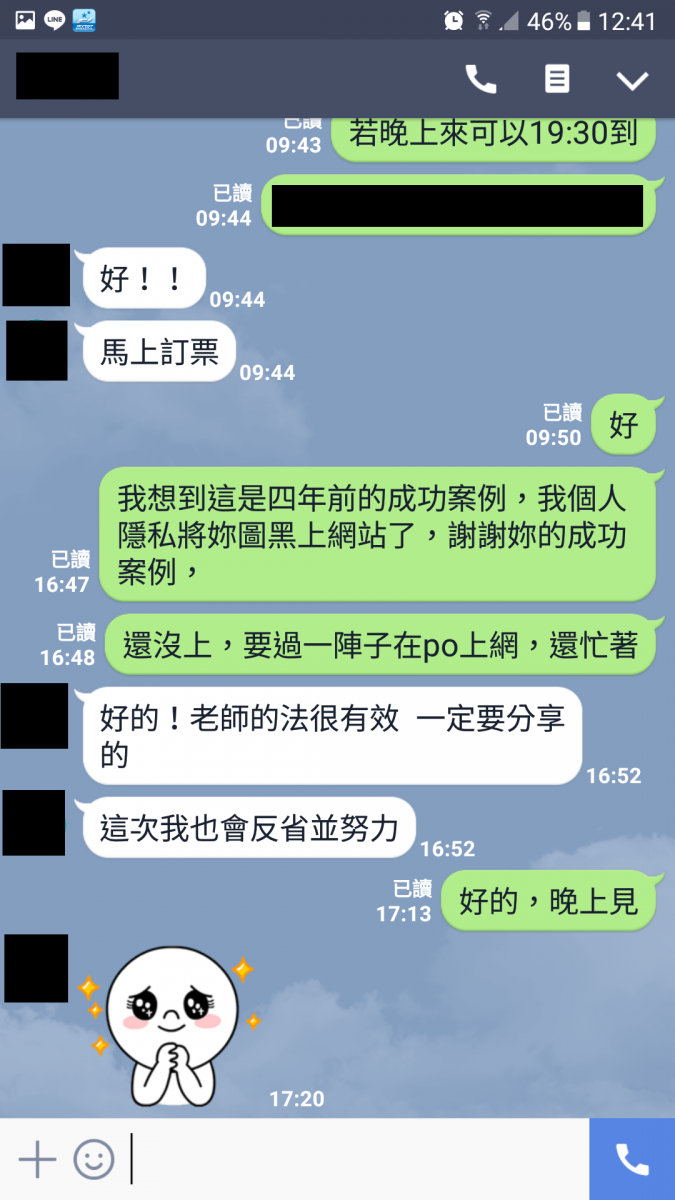675x1200 pixels.
Task: Open the plus attachment menu
Action: click(37, 1160)
